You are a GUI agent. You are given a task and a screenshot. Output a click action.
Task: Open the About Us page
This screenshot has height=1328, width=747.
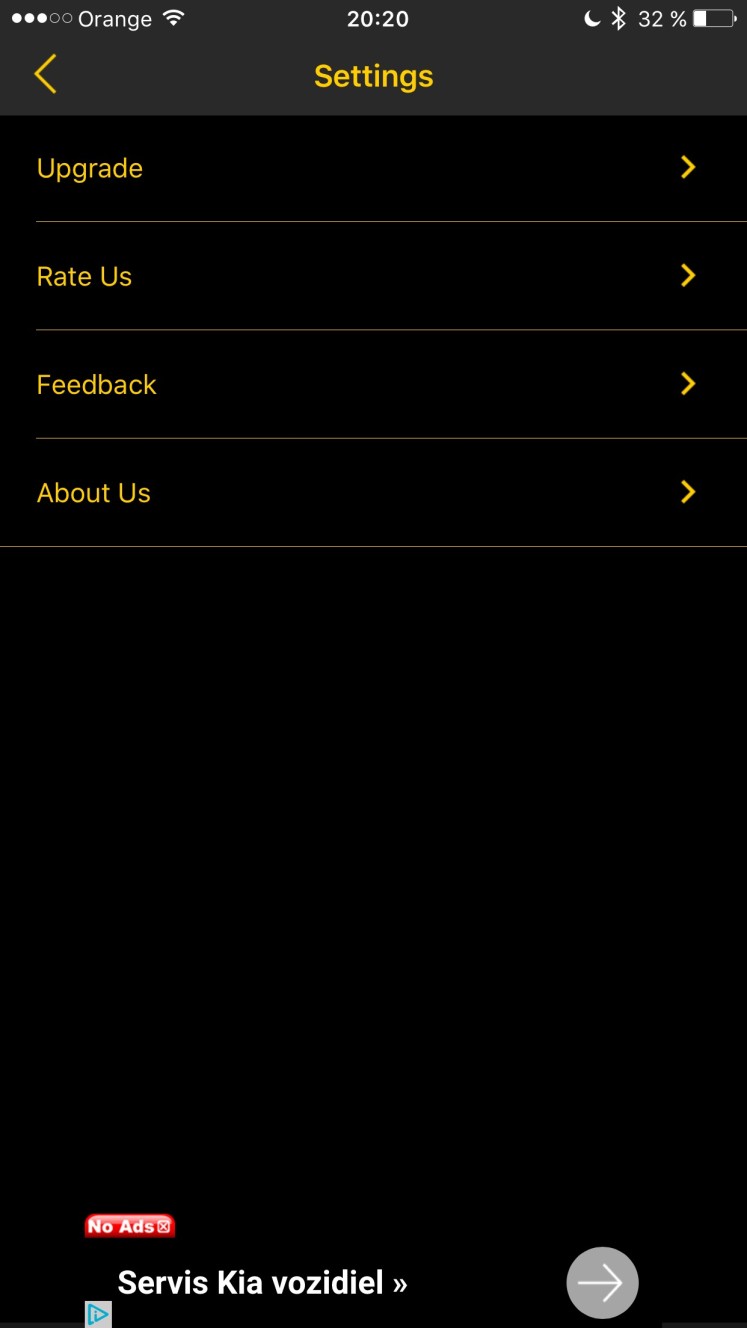click(x=373, y=492)
